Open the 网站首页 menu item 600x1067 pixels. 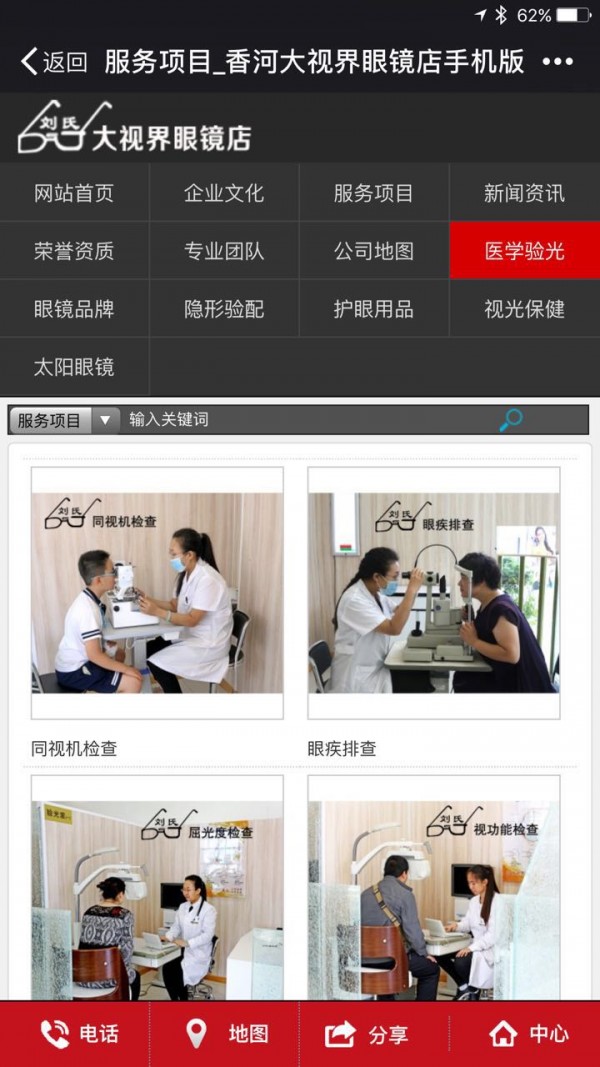click(x=74, y=193)
